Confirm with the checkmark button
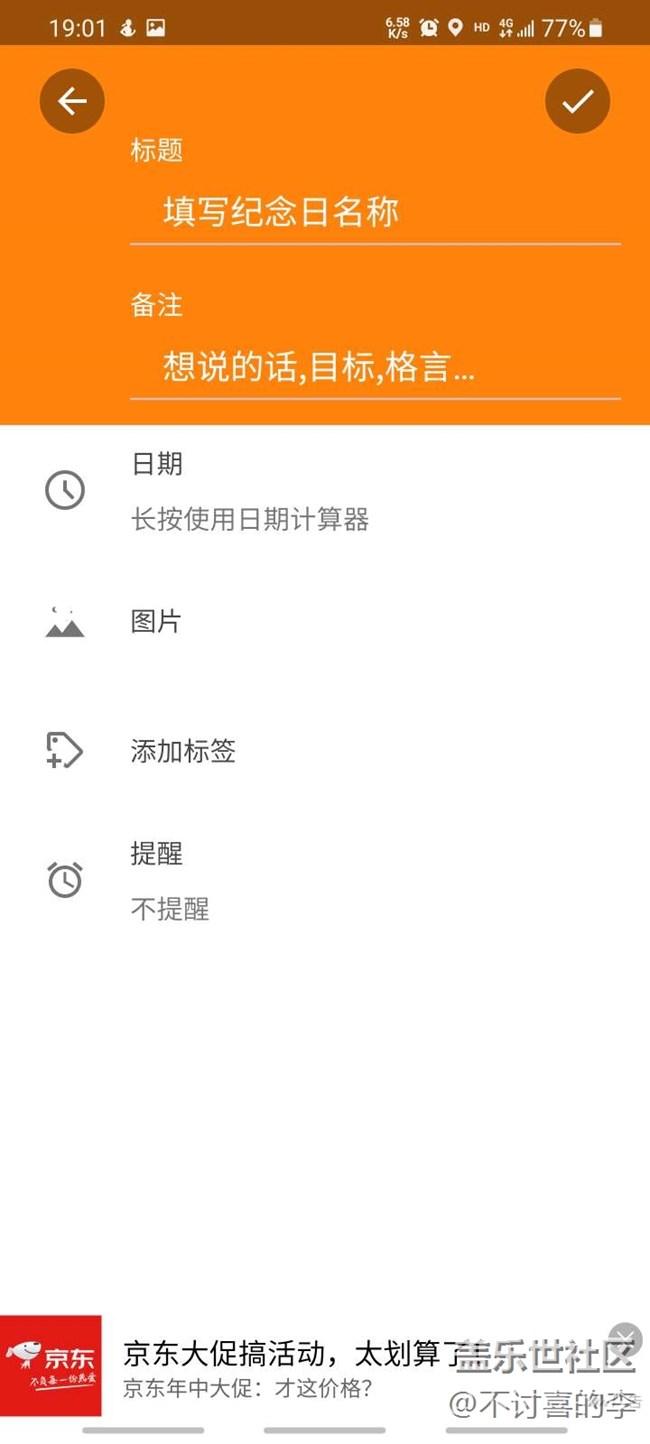Screen dimensions: 650x1444 tap(577, 101)
